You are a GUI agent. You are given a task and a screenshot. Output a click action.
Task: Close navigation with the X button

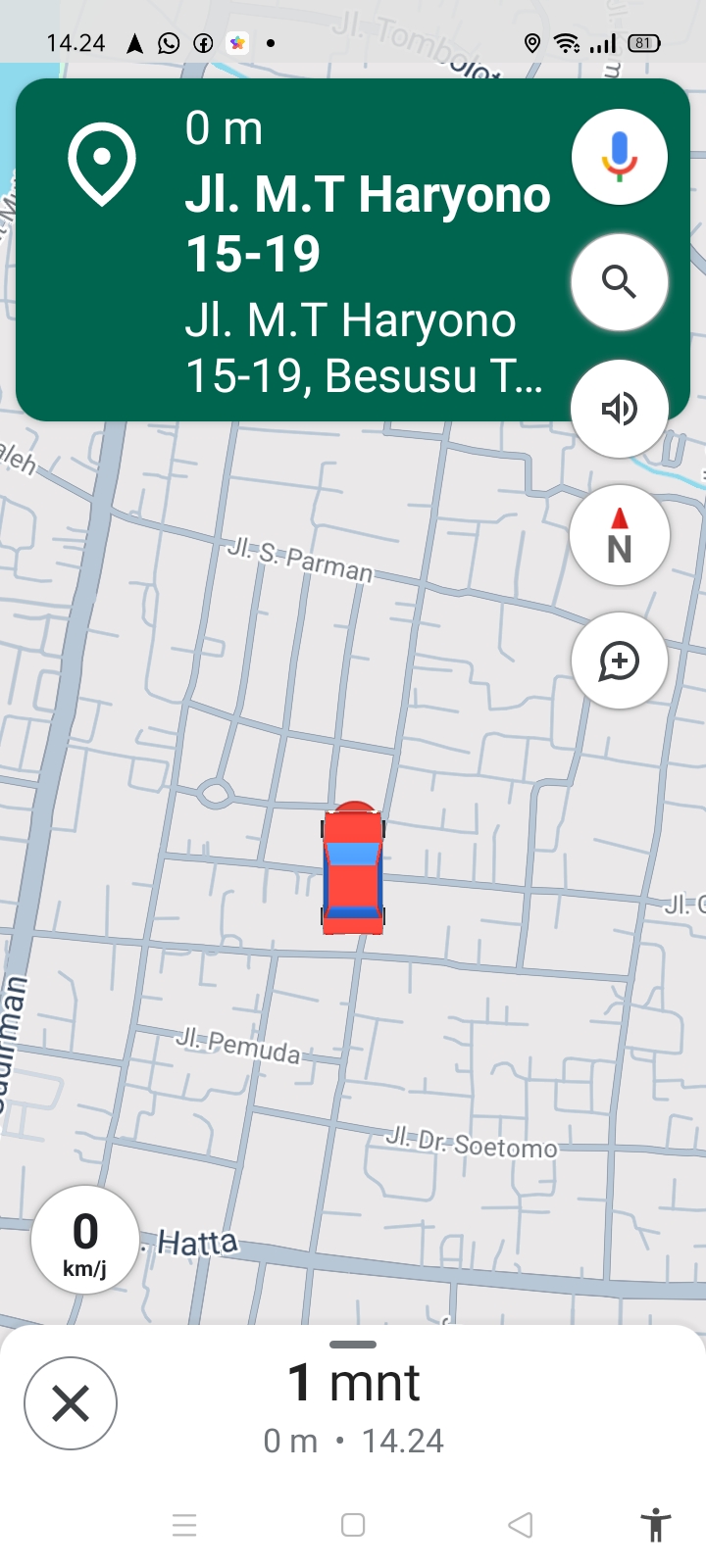pos(71,1403)
